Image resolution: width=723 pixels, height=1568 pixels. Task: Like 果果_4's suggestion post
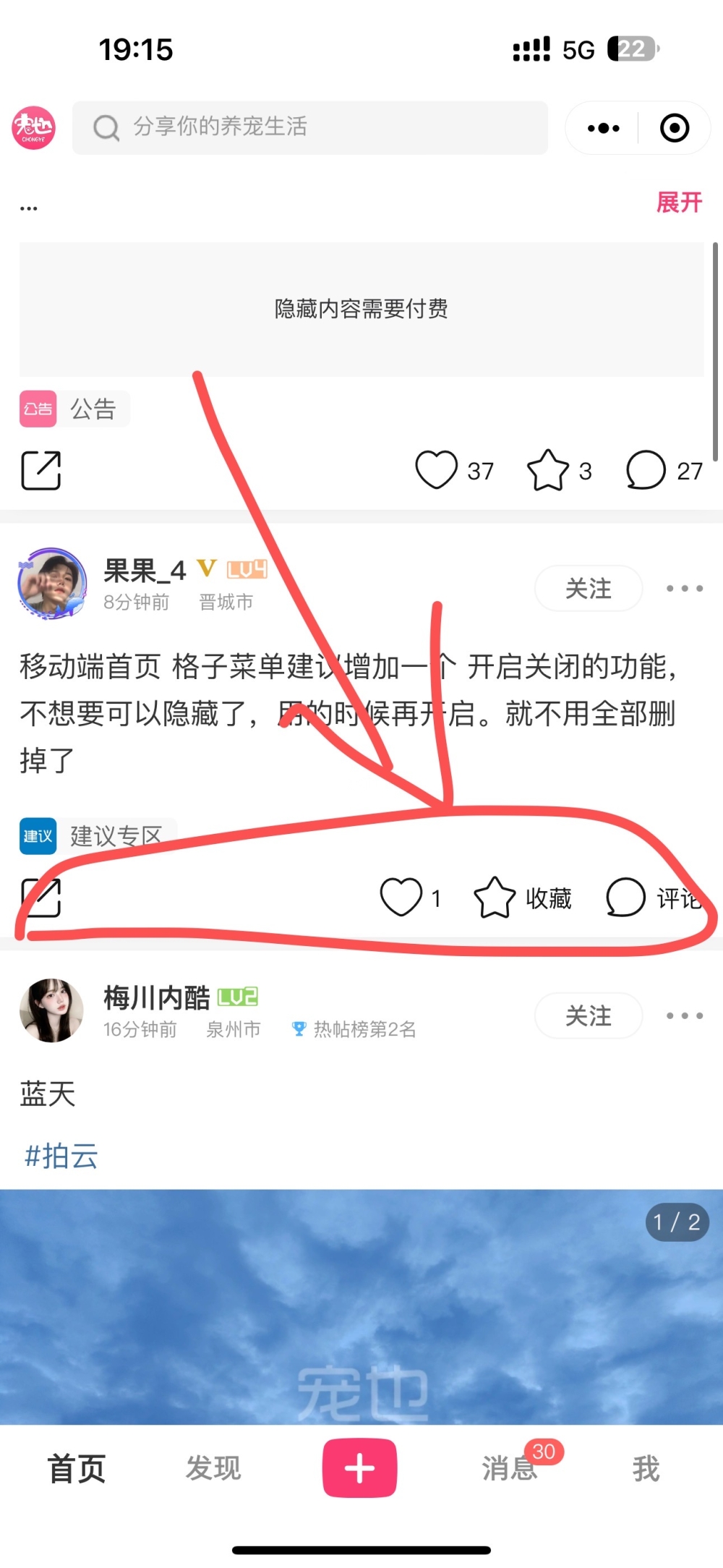click(401, 898)
